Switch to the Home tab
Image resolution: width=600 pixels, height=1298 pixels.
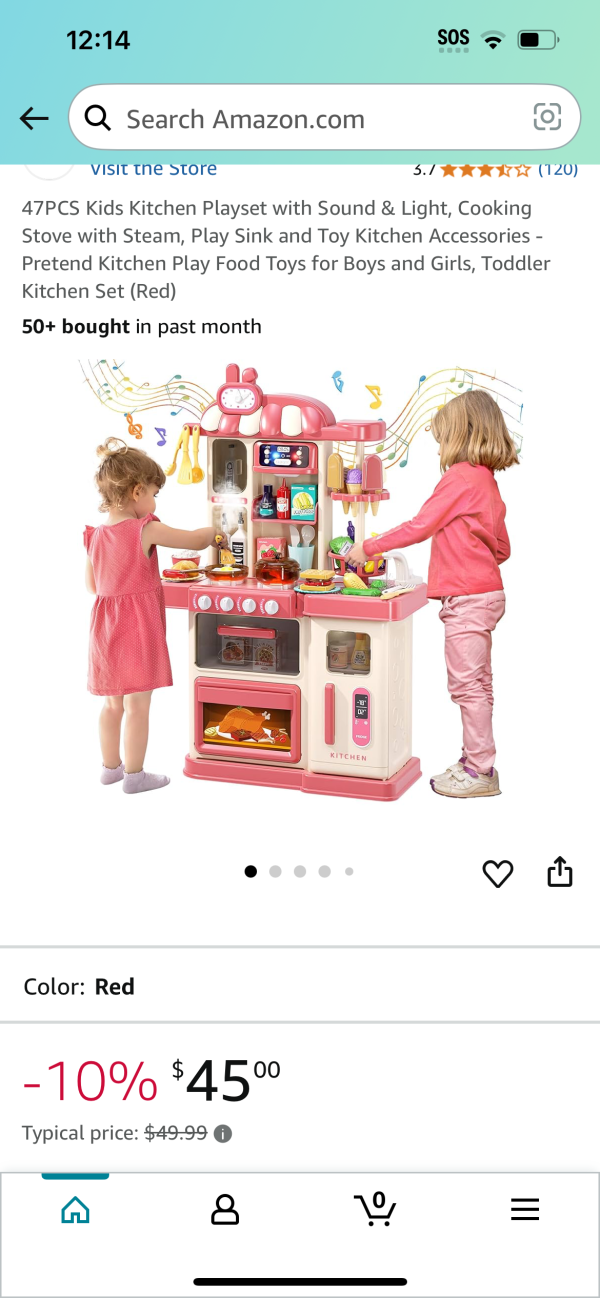(x=75, y=1210)
